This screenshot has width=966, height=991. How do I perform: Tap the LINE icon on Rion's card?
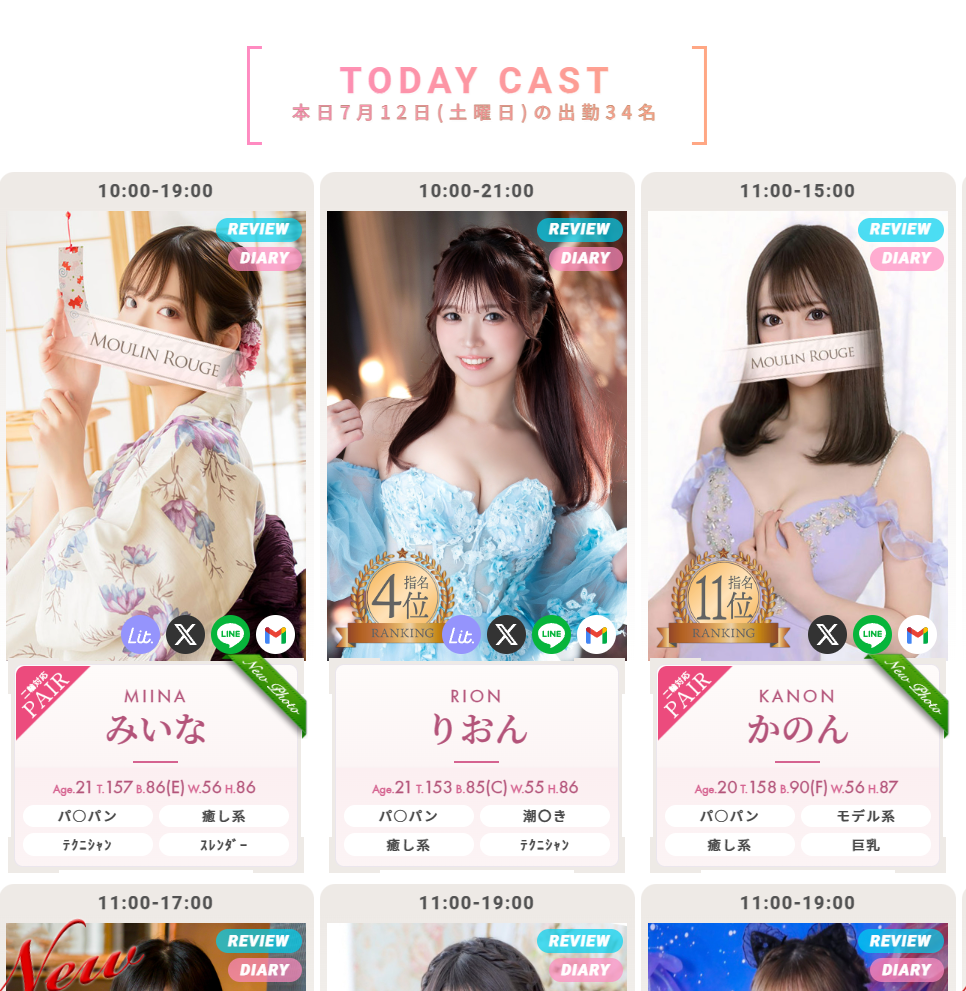click(x=551, y=635)
